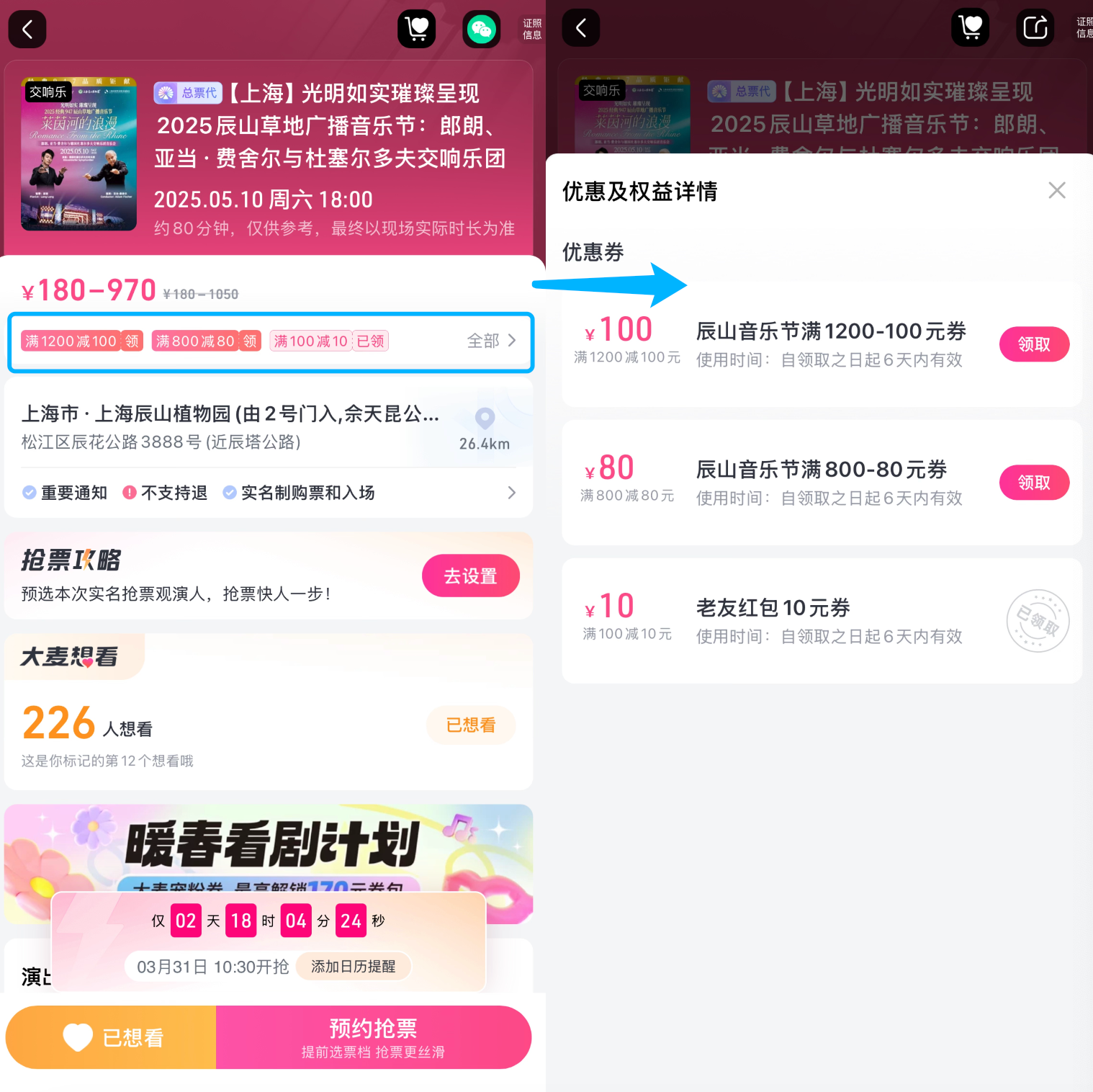Close the 优惠及权益详情 panel
Viewport: 1093px width, 1092px height.
coord(1056,191)
